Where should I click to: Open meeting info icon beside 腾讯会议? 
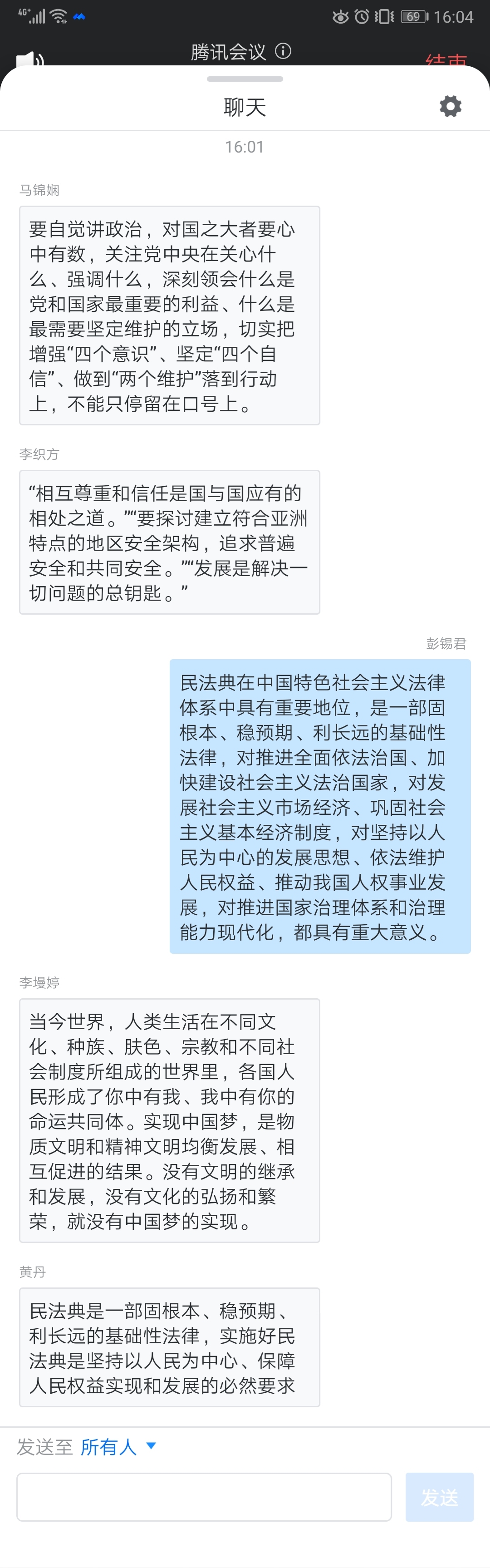283,51
